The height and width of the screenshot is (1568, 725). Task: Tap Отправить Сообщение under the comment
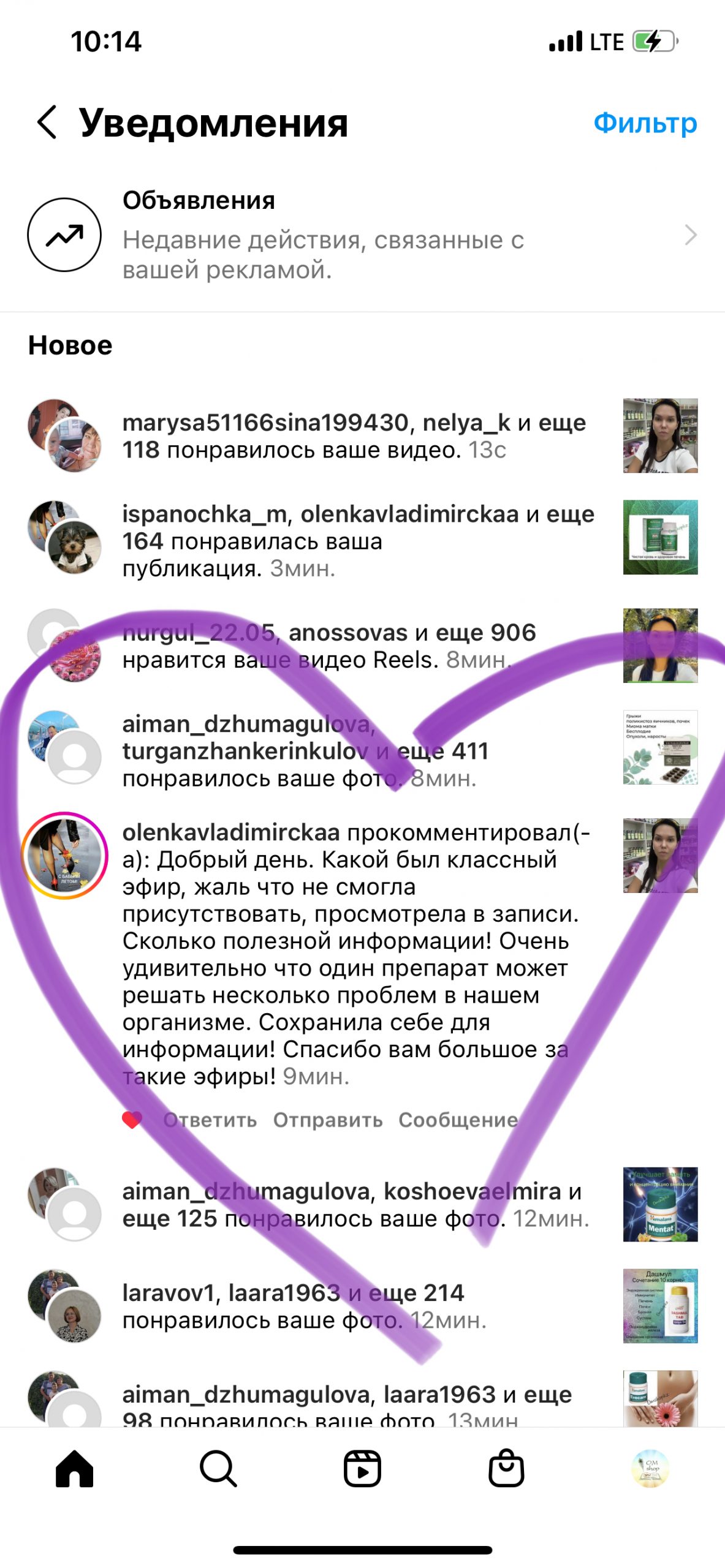pyautogui.click(x=395, y=1120)
